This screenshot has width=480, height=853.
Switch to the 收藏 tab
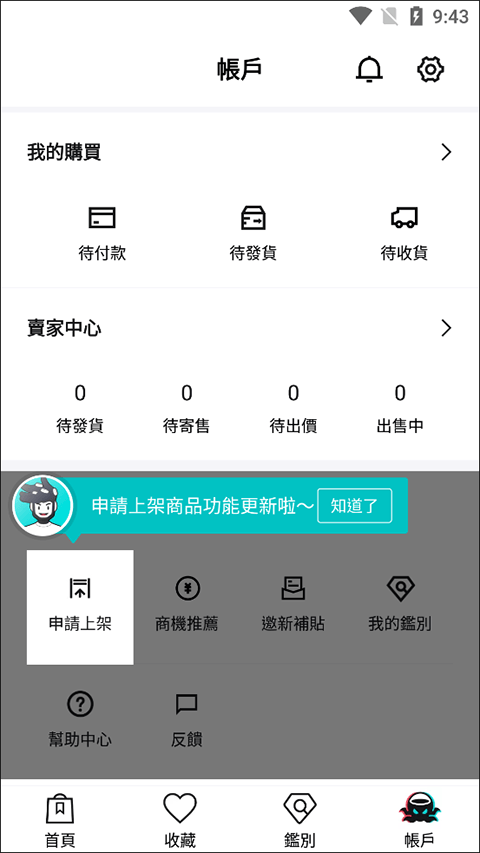coord(180,820)
